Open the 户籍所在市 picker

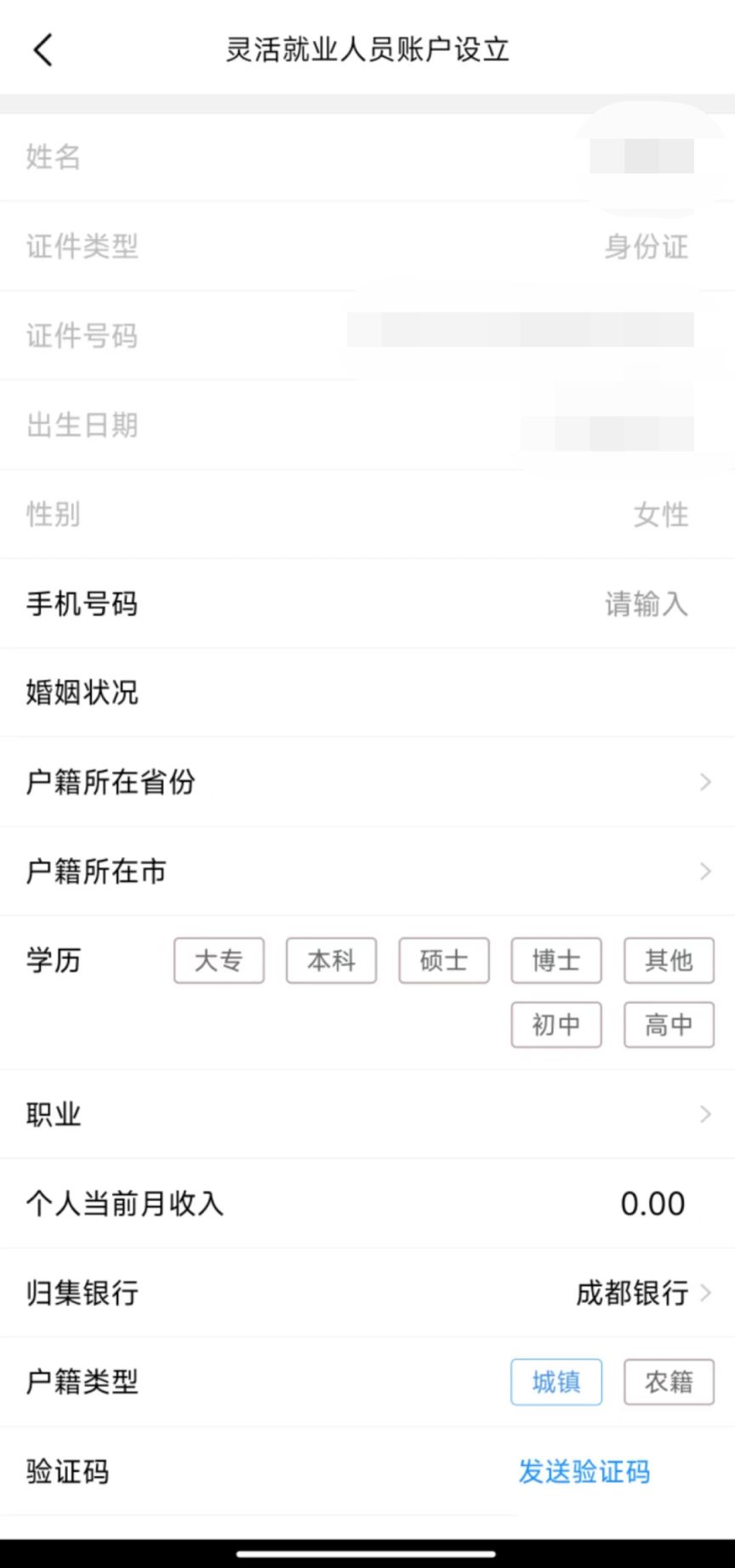click(367, 872)
